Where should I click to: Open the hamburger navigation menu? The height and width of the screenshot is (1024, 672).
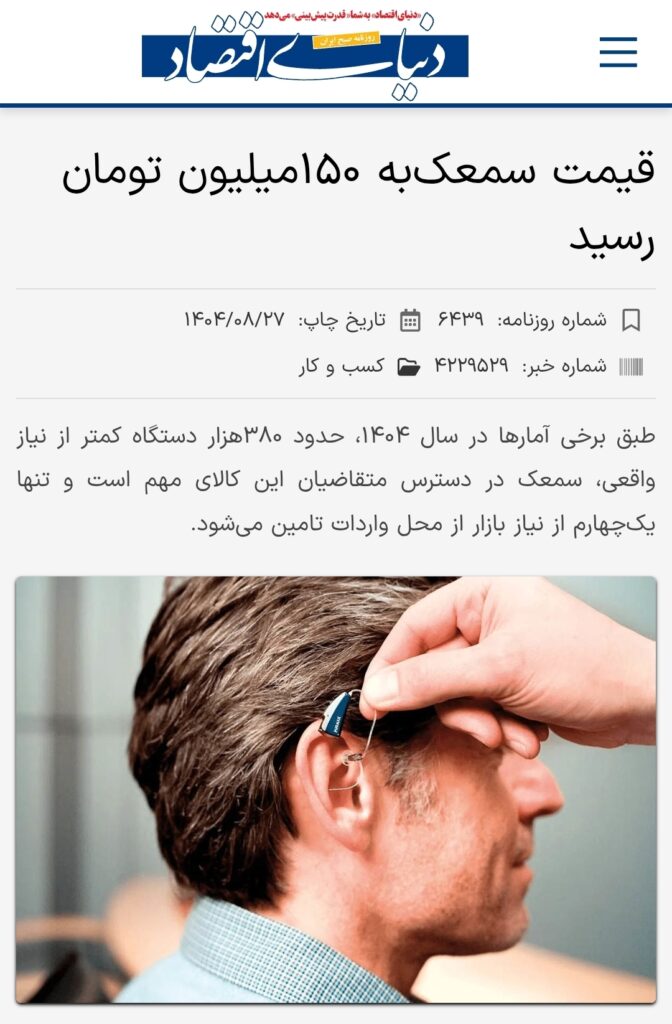(618, 52)
